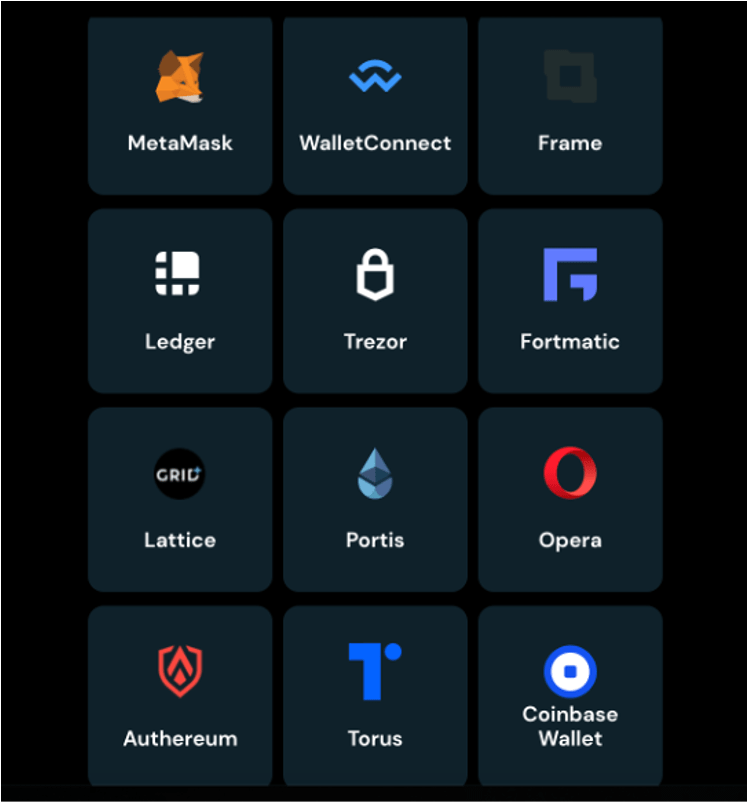Connect using WalletConnect
748x804 pixels.
pyautogui.click(x=375, y=105)
